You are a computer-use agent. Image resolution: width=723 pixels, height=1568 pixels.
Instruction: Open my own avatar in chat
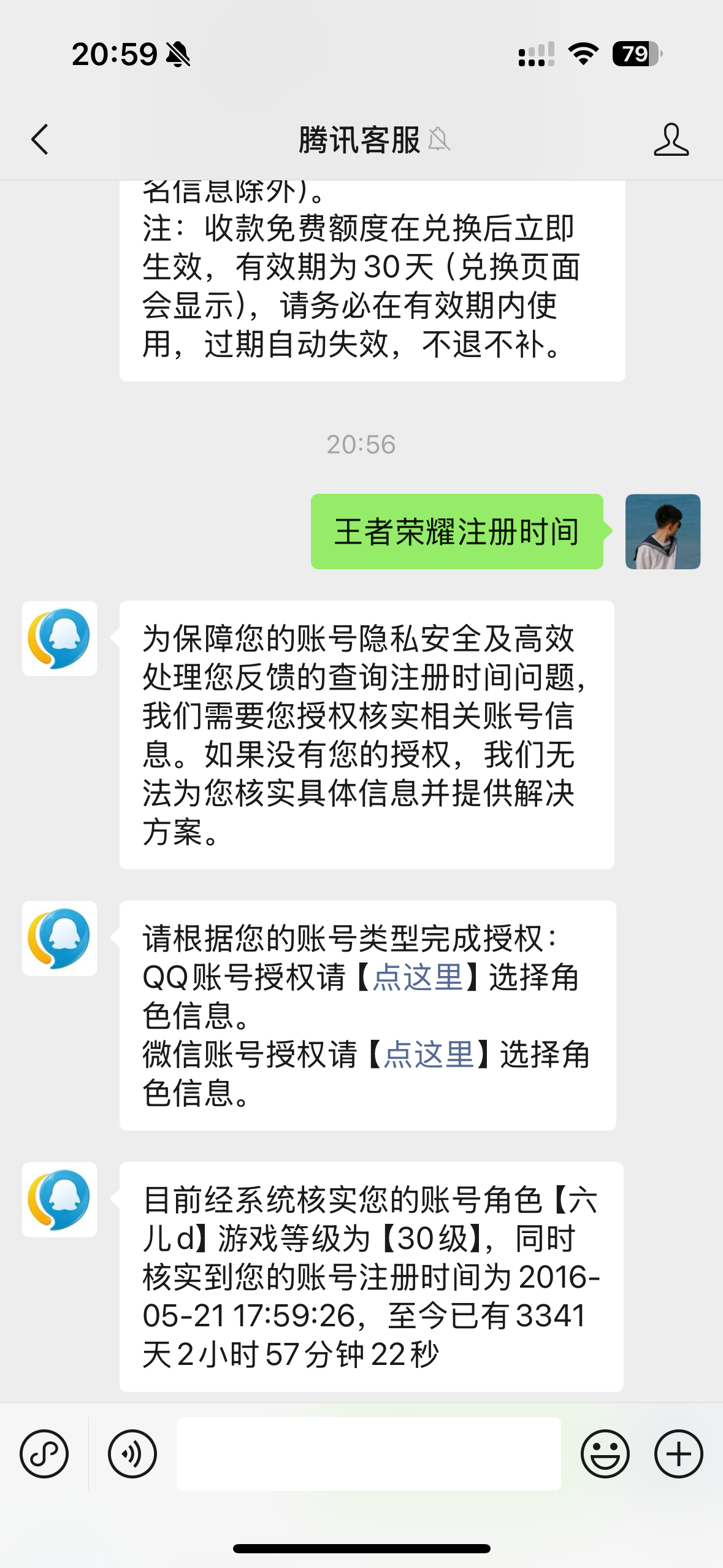[662, 531]
